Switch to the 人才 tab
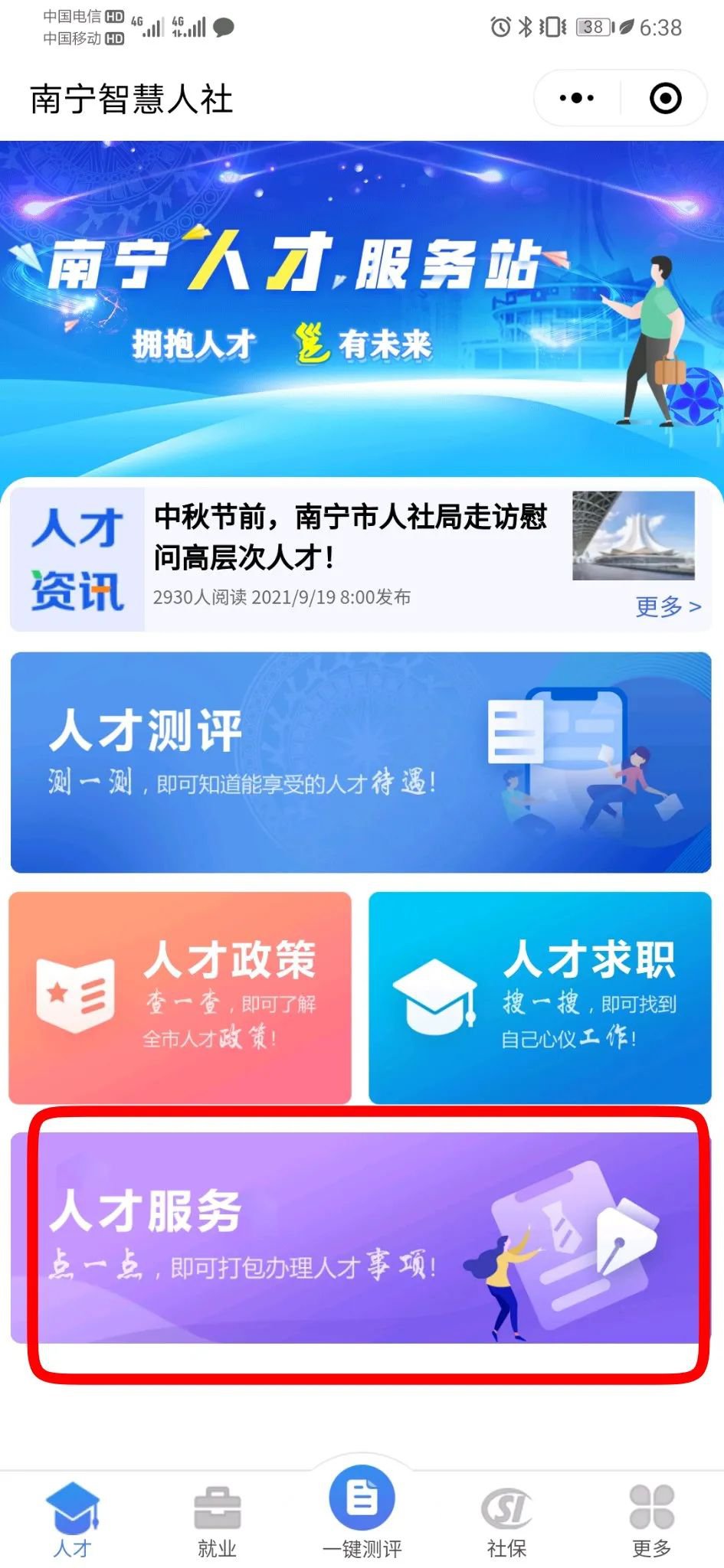The height and width of the screenshot is (1568, 724). pos(72,1520)
